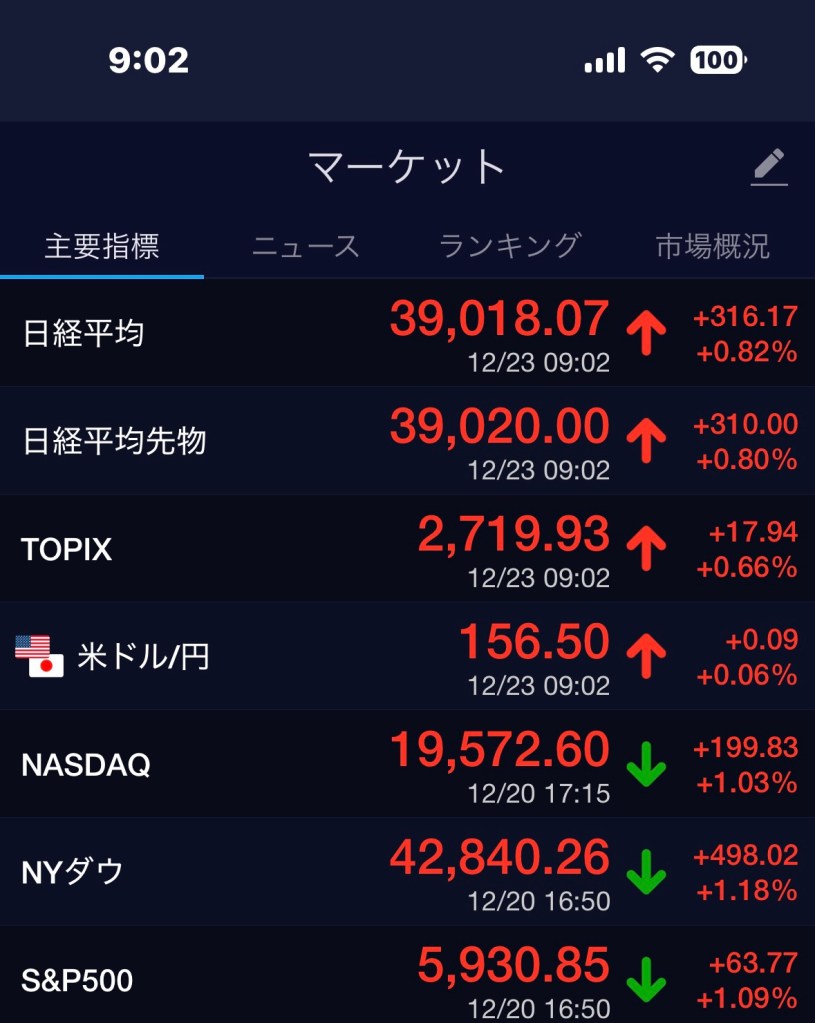This screenshot has height=1023, width=815.
Task: Switch to the 市場概況 tab
Action: tap(712, 246)
